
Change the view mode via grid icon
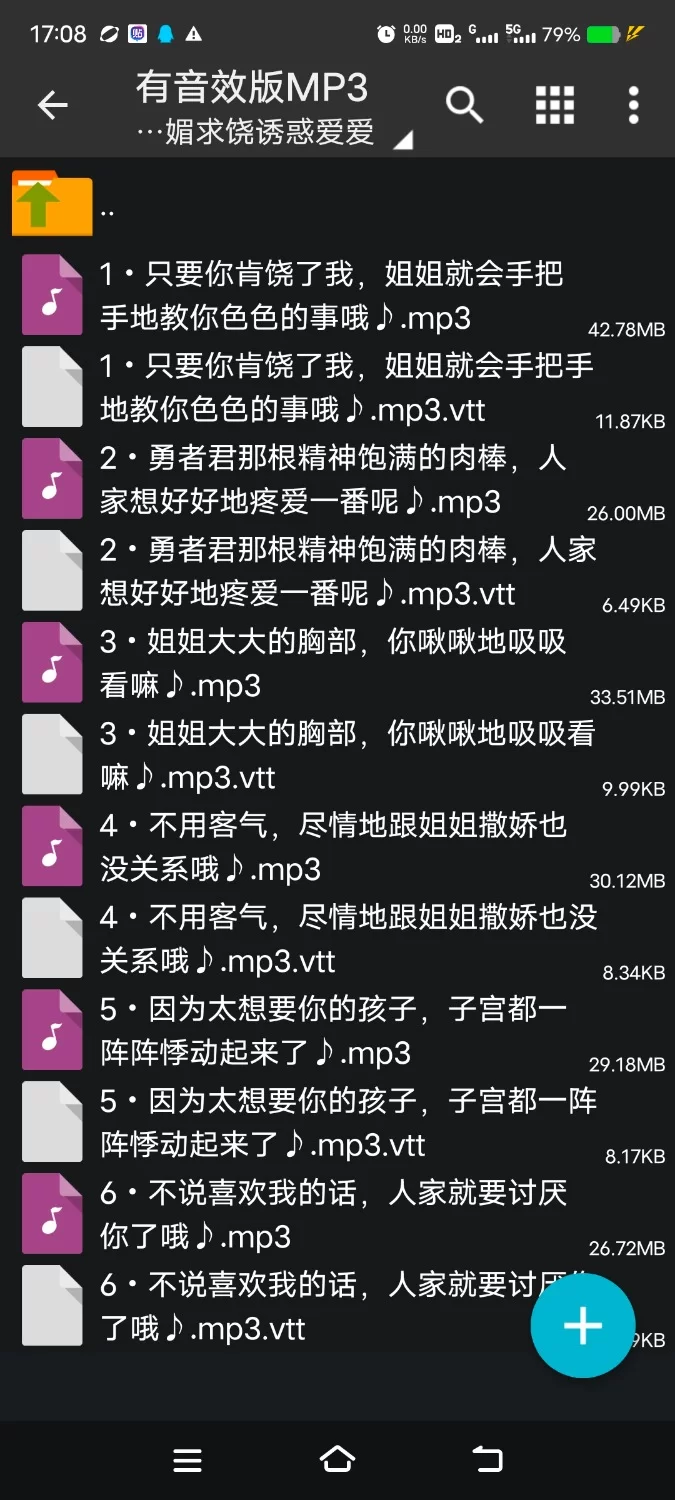(555, 105)
